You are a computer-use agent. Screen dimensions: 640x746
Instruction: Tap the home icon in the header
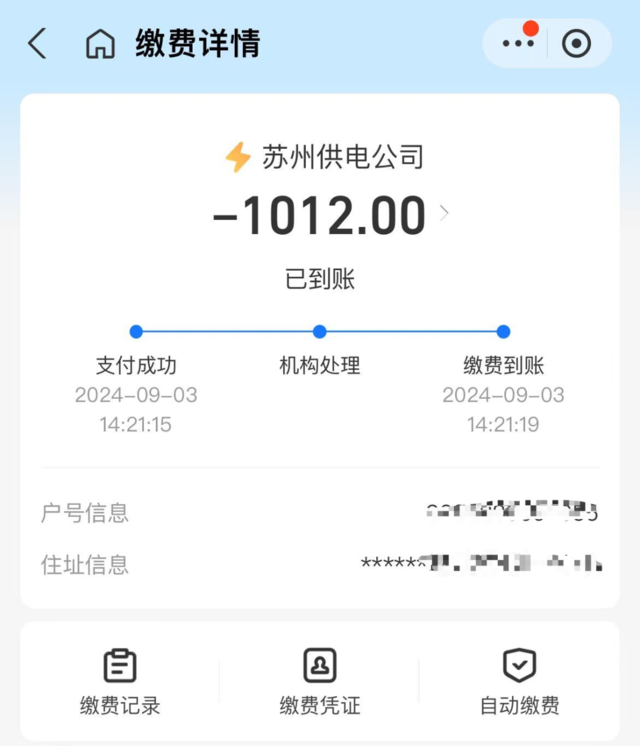coord(100,44)
